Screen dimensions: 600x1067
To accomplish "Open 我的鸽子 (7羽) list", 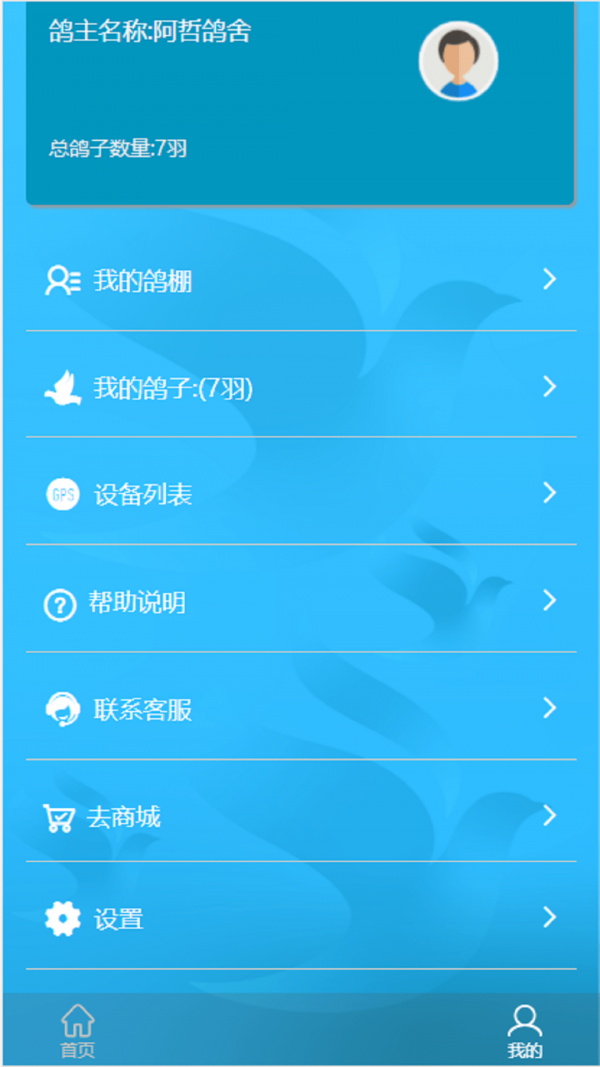I will [x=300, y=387].
